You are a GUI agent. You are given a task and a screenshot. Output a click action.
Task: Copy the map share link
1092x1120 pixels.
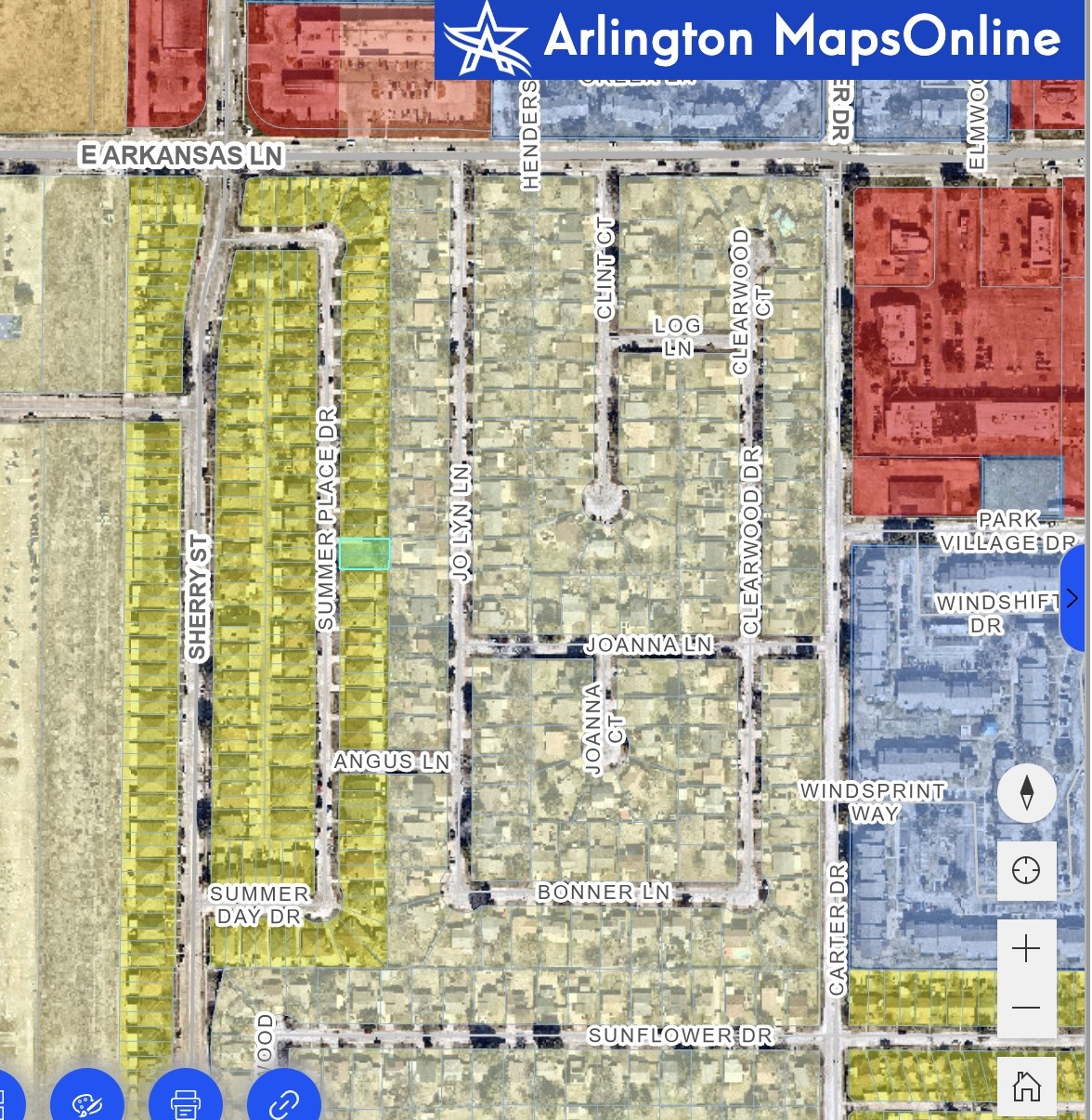pyautogui.click(x=283, y=1102)
